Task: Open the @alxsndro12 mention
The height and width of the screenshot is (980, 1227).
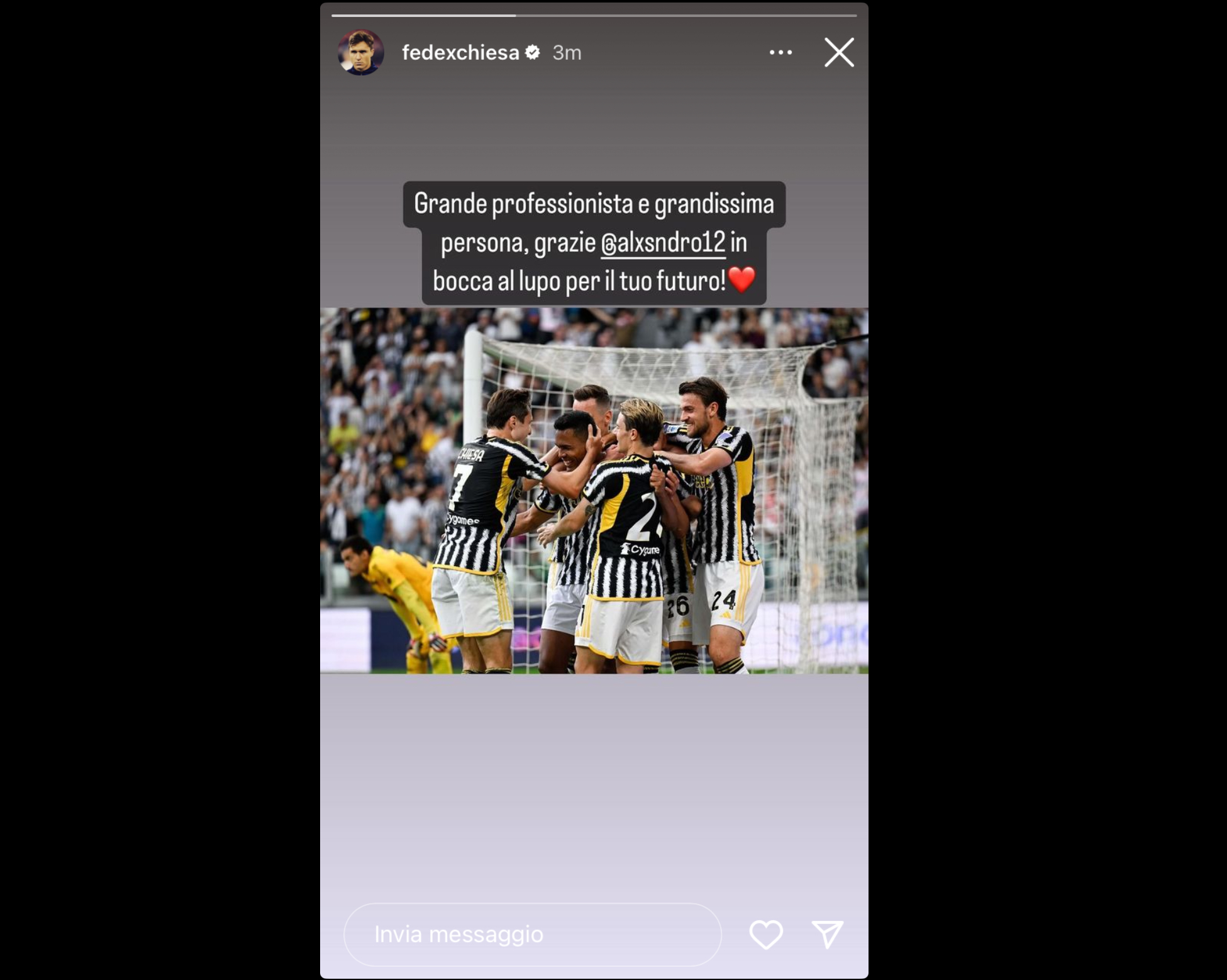Action: pos(663,243)
